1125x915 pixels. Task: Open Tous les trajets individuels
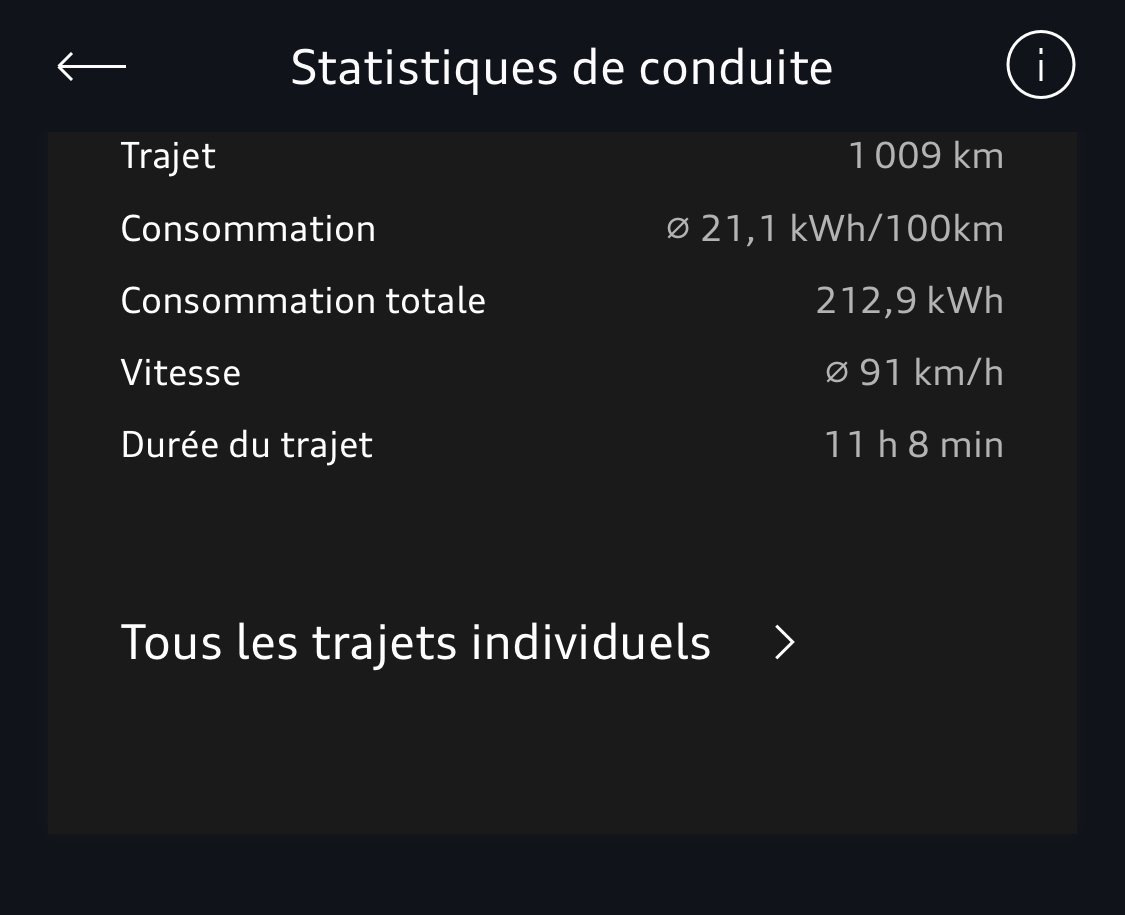point(458,643)
